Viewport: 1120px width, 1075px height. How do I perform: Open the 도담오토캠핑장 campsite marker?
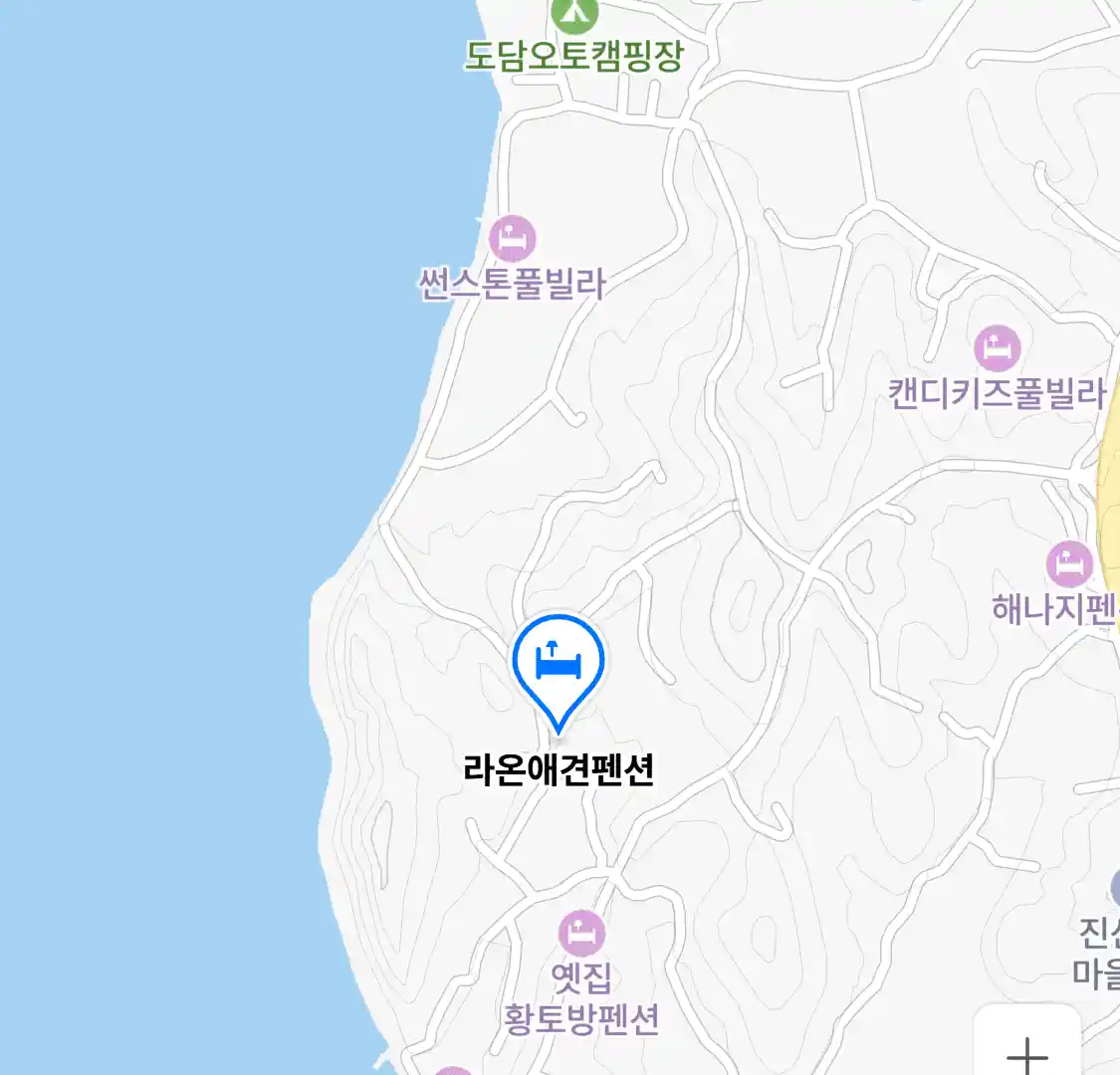[x=574, y=13]
